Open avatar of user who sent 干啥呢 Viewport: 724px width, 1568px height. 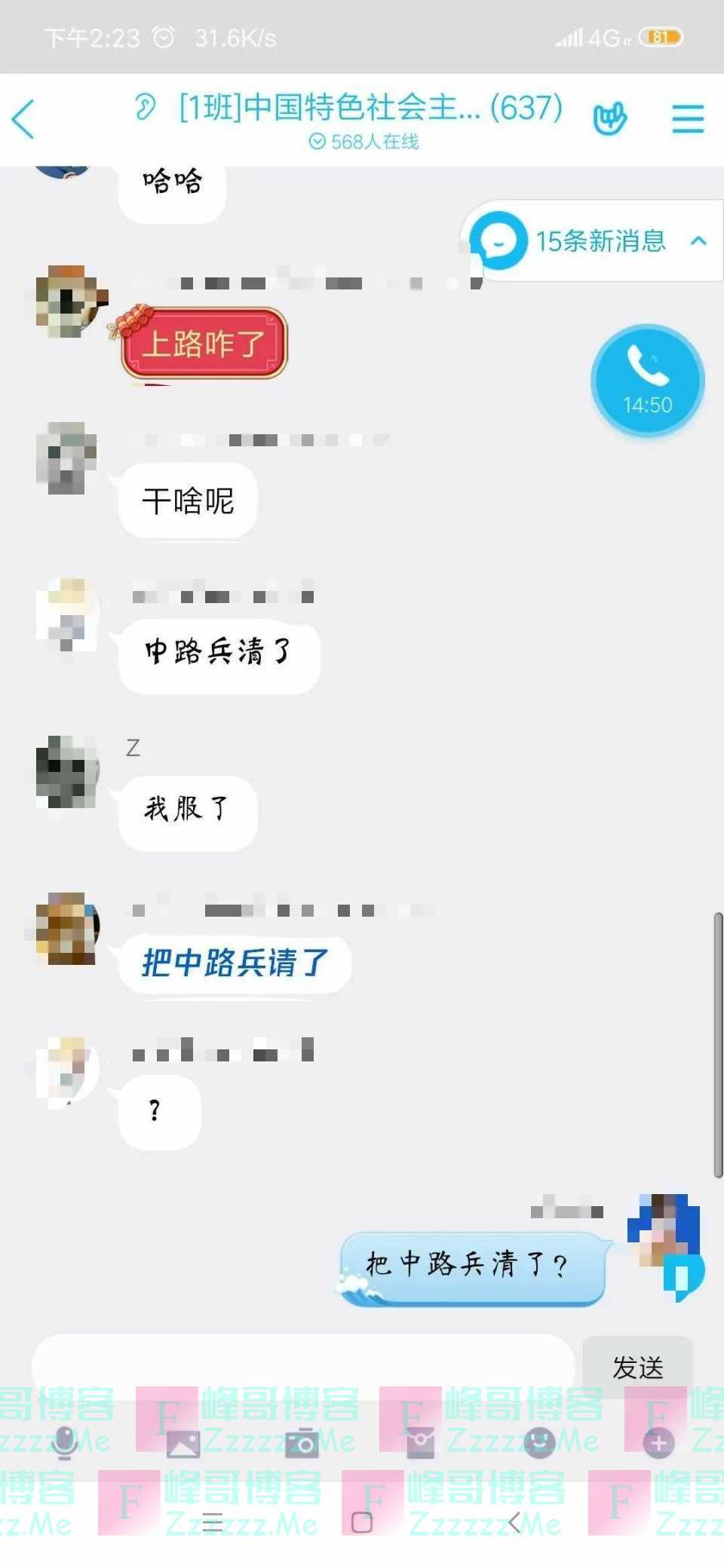click(x=66, y=458)
